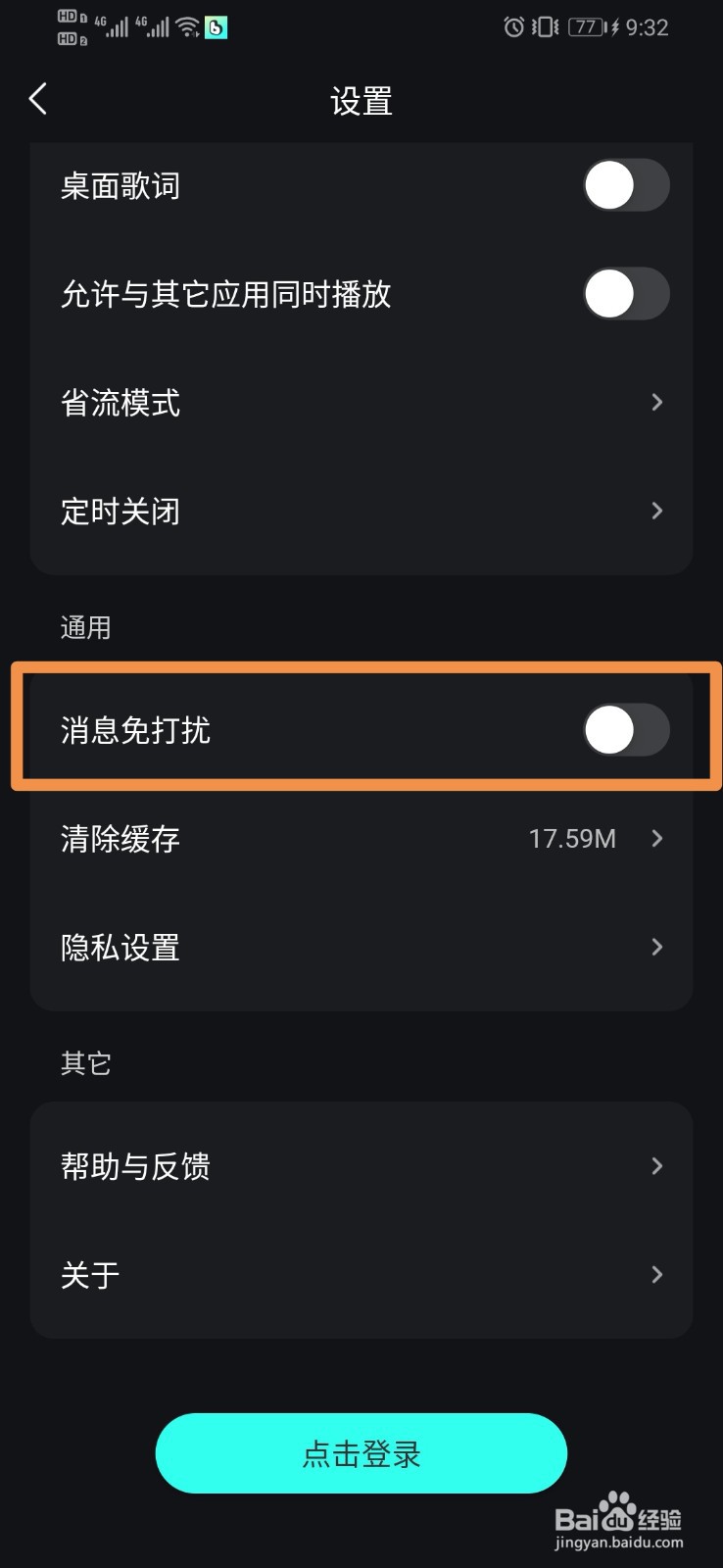The width and height of the screenshot is (723, 1568).
Task: Toggle the 消息免打扰 do-not-disturb switch
Action: tap(626, 730)
